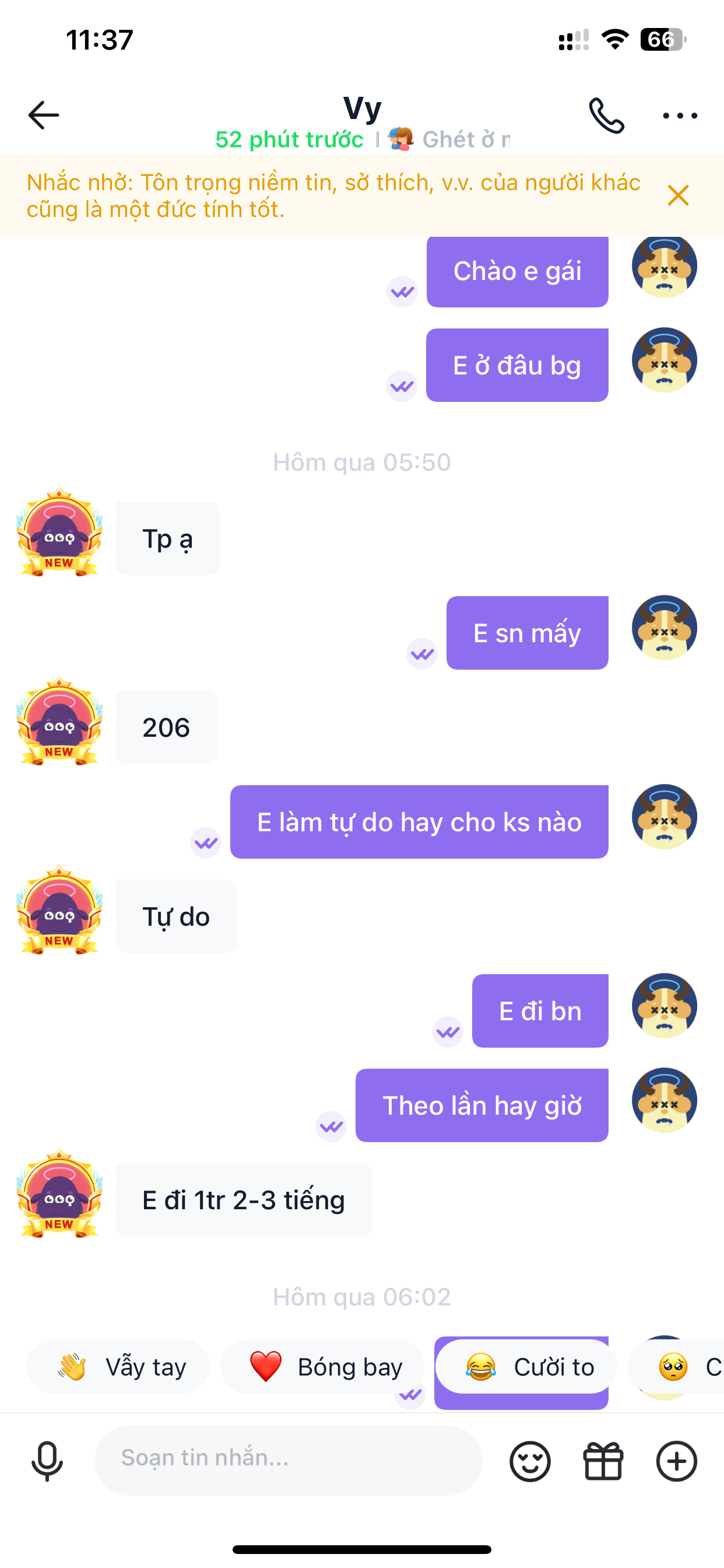Send the Vẫy tay quick reaction

(x=119, y=1367)
